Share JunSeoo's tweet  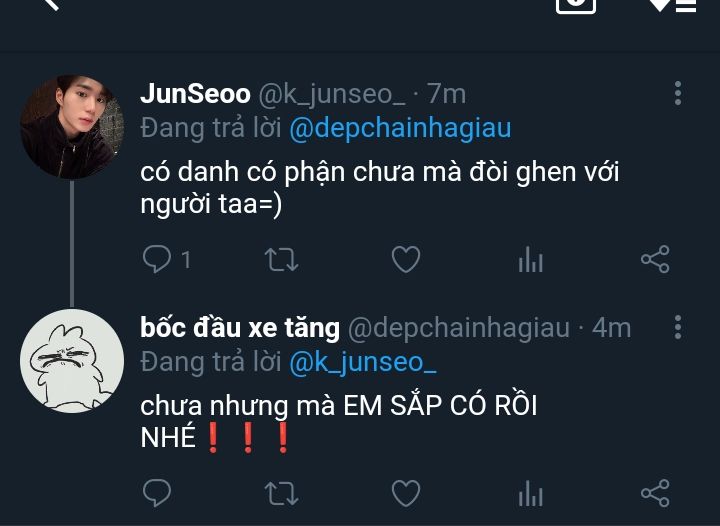click(655, 259)
